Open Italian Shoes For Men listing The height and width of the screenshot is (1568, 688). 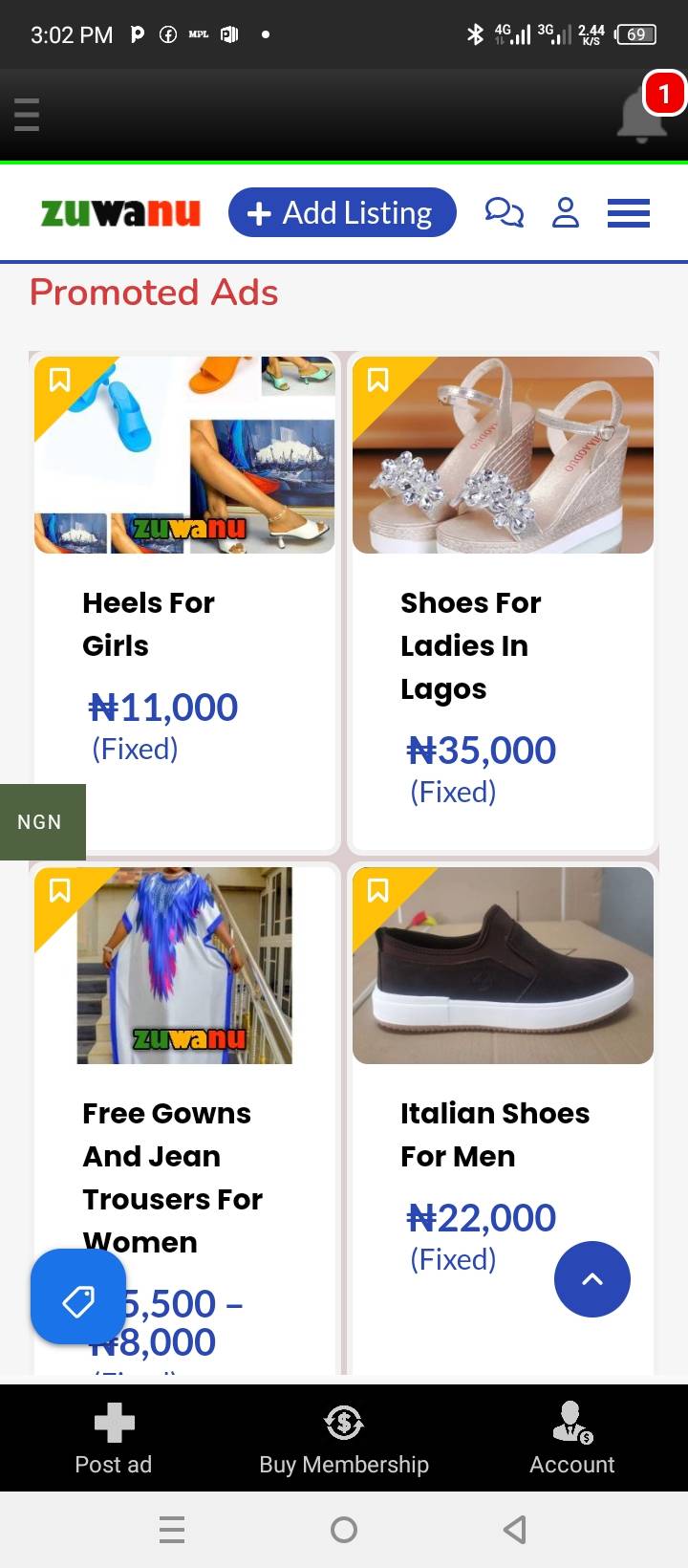pos(495,1134)
